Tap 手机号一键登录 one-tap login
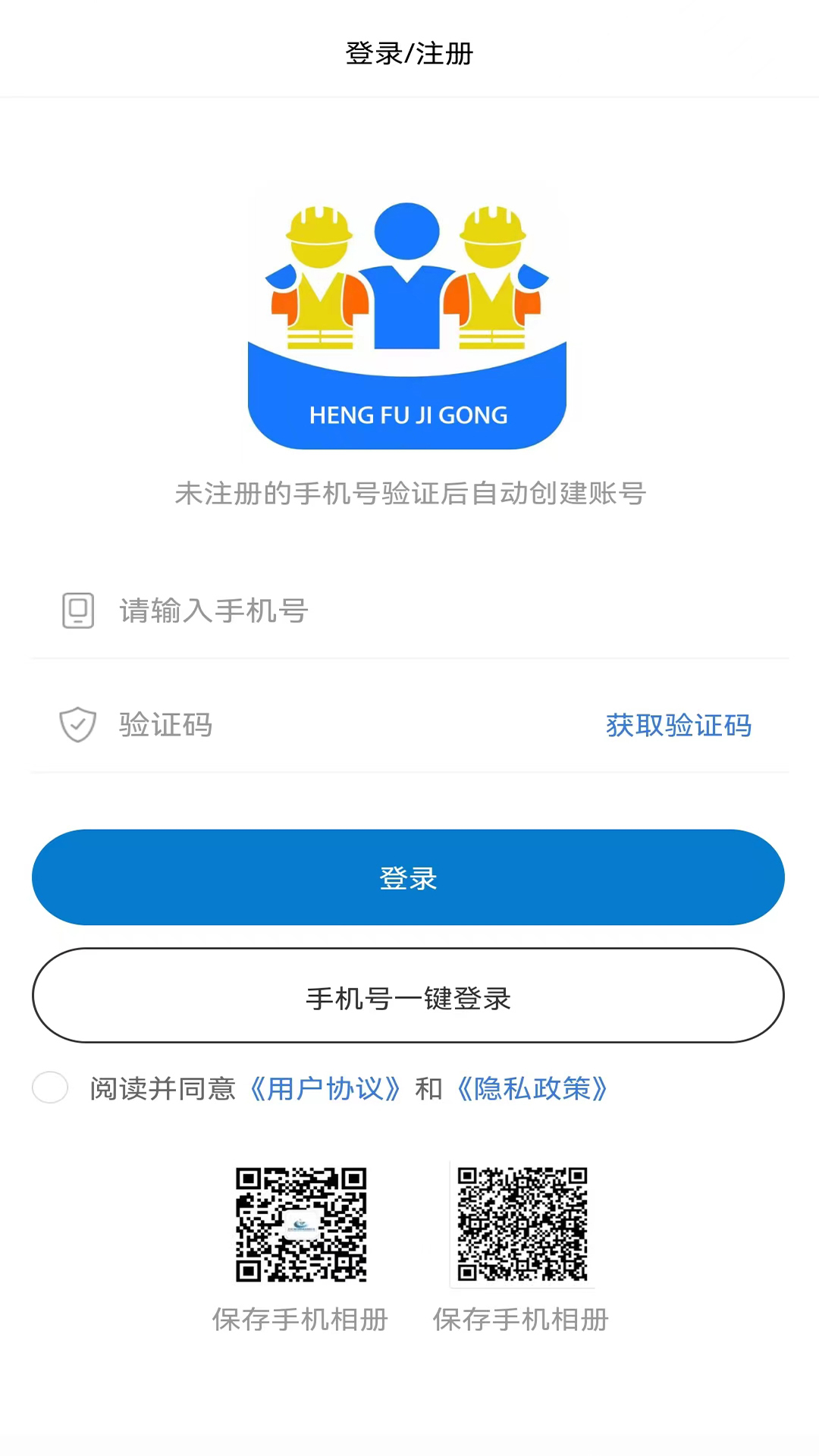Image resolution: width=819 pixels, height=1456 pixels. point(408,998)
